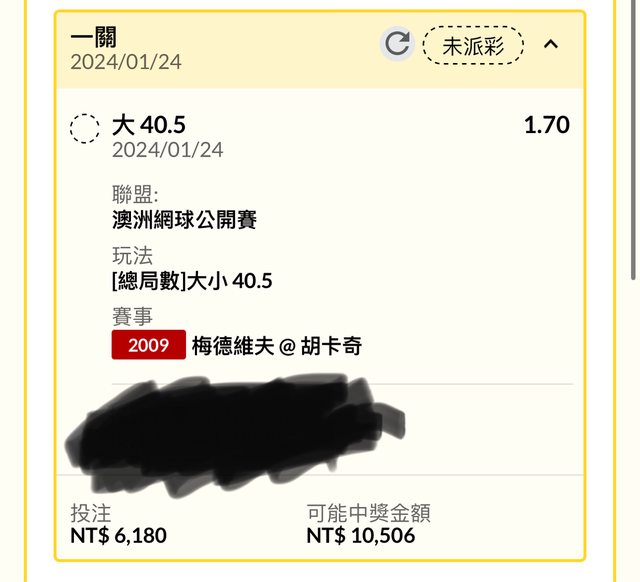The width and height of the screenshot is (640, 582).
Task: Tap the 未派彩 status badge
Action: click(472, 44)
